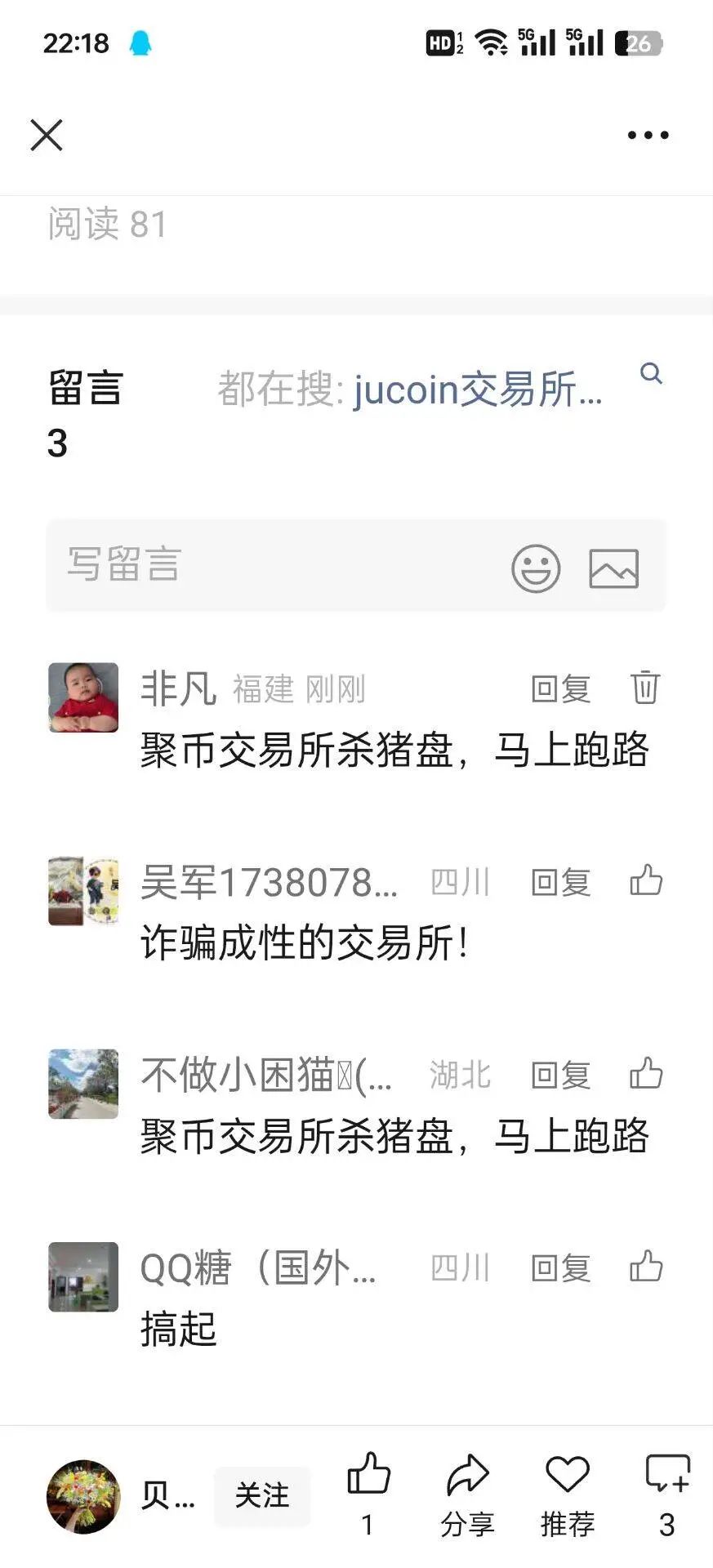Share the article via 分享
The height and width of the screenshot is (1568, 713).
468,1491
